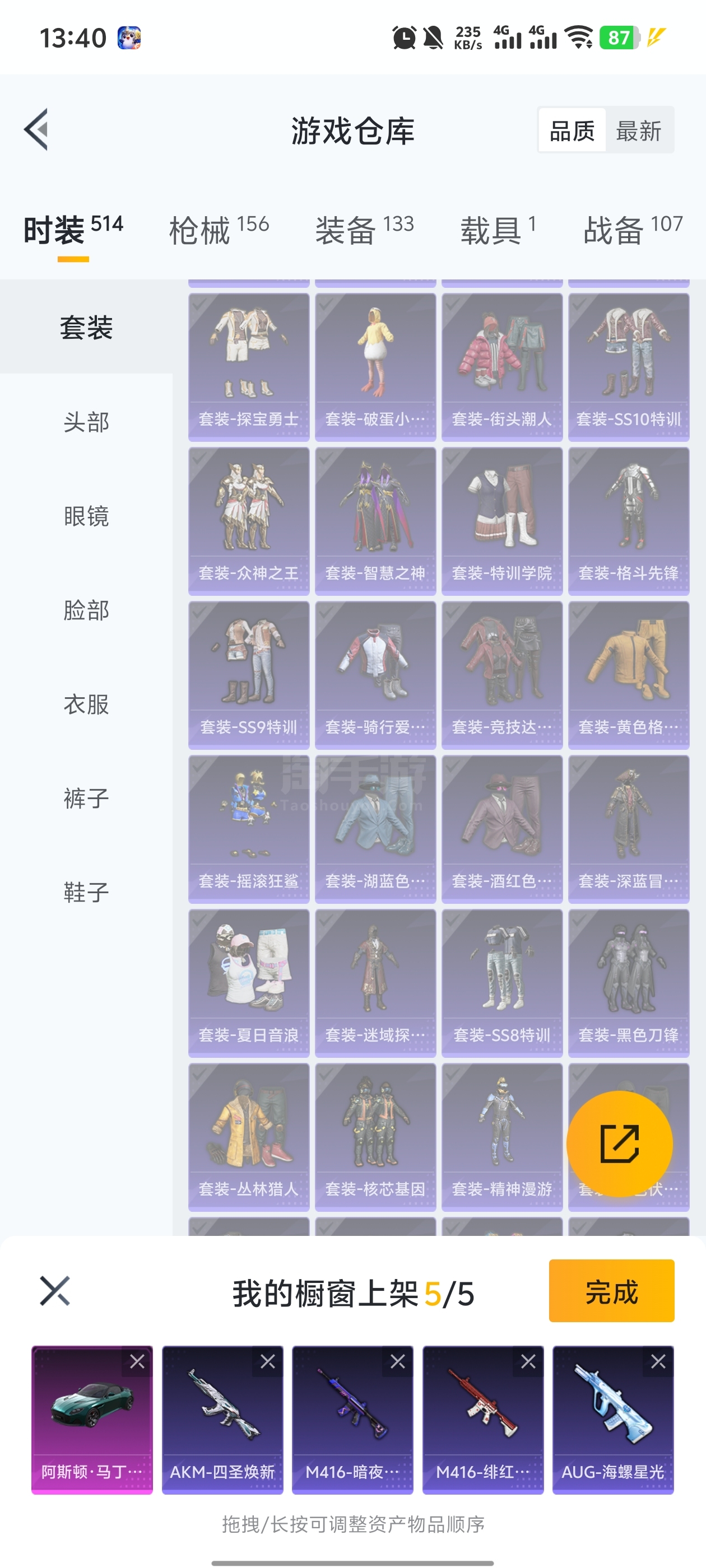The image size is (706, 1568).
Task: Remove 阿斯顿·马丁 car from the showcase
Action: (x=137, y=1362)
